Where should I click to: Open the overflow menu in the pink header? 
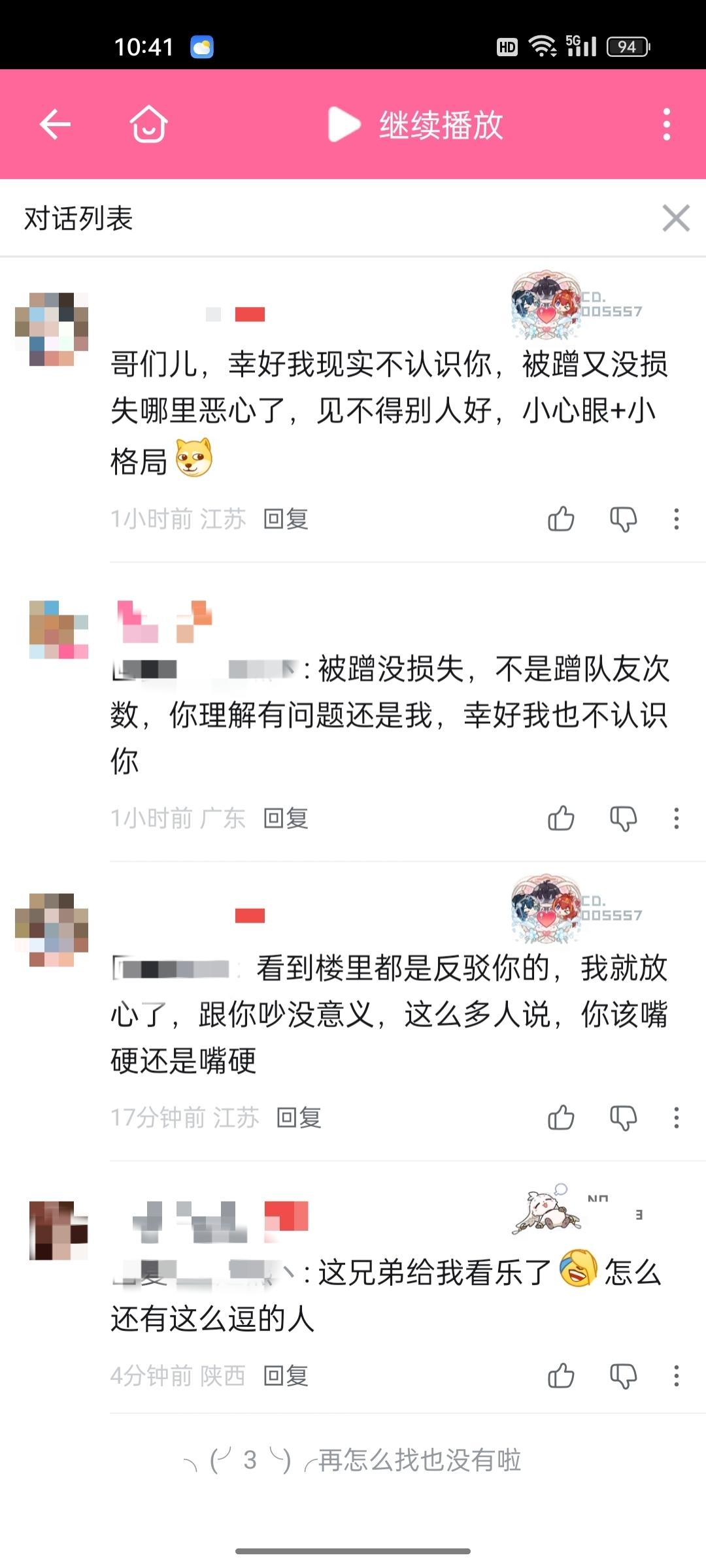[x=666, y=124]
